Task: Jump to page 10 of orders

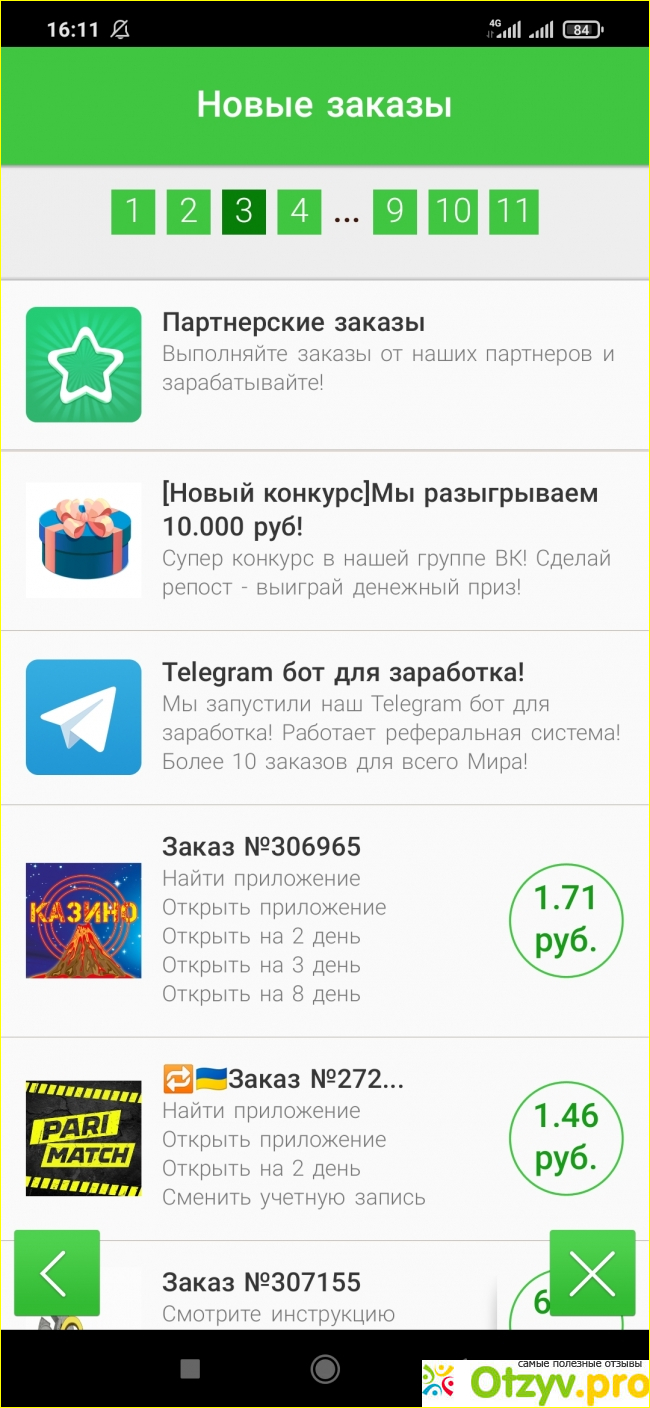Action: point(453,211)
